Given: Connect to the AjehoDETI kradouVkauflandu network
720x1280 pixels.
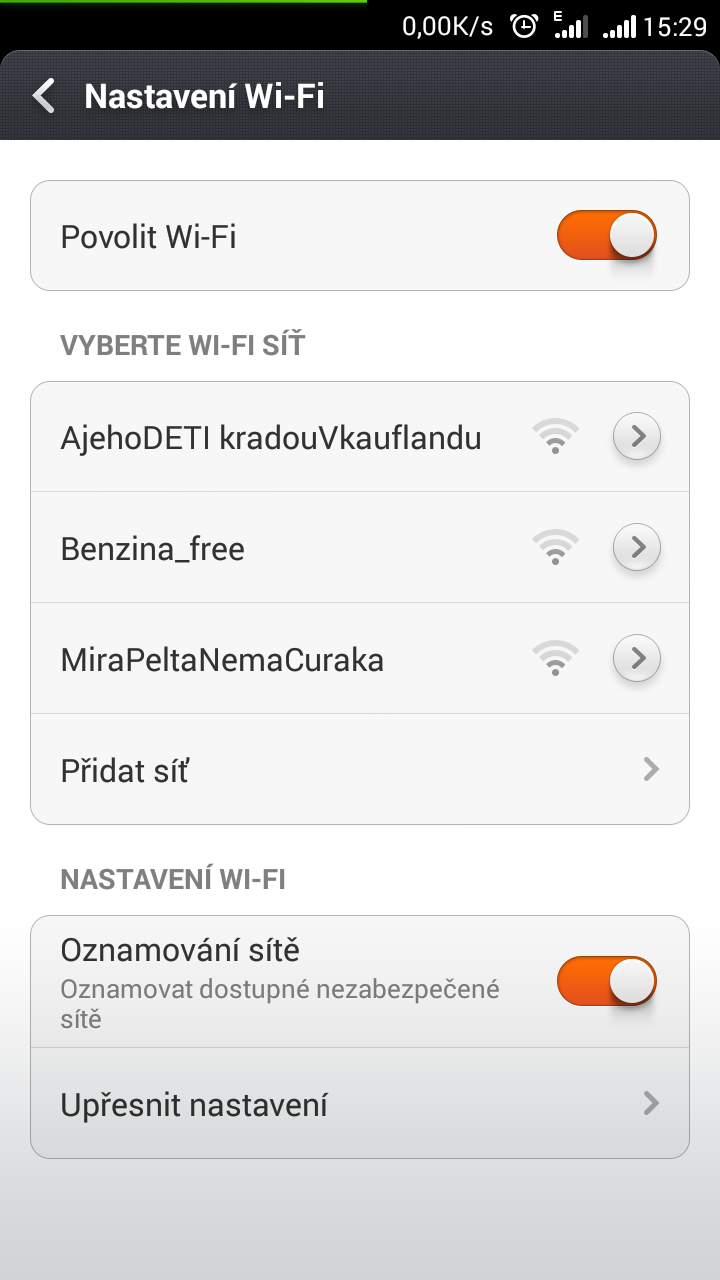Looking at the screenshot, I should tap(271, 437).
